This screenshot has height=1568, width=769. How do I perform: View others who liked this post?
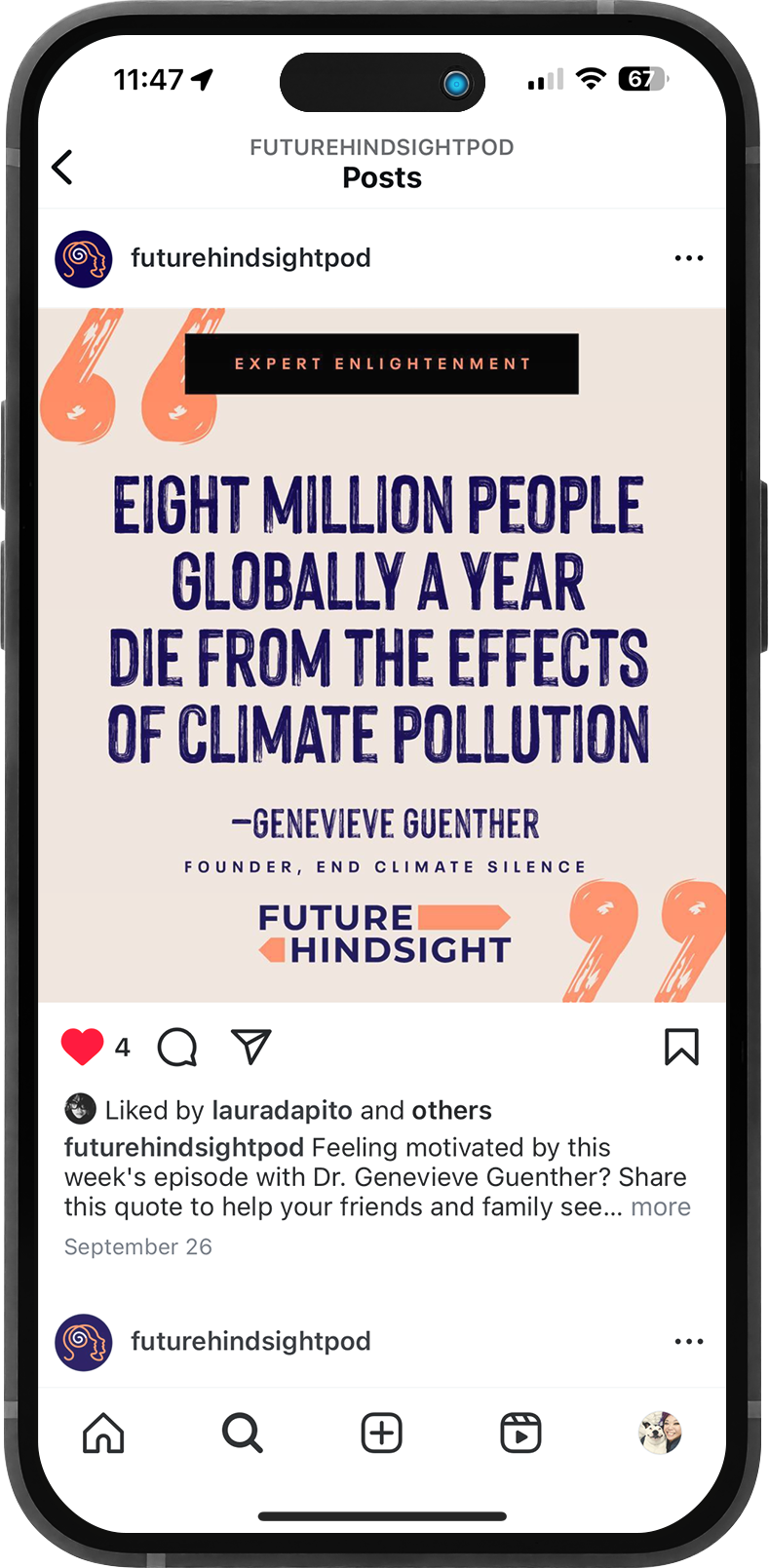(451, 1110)
